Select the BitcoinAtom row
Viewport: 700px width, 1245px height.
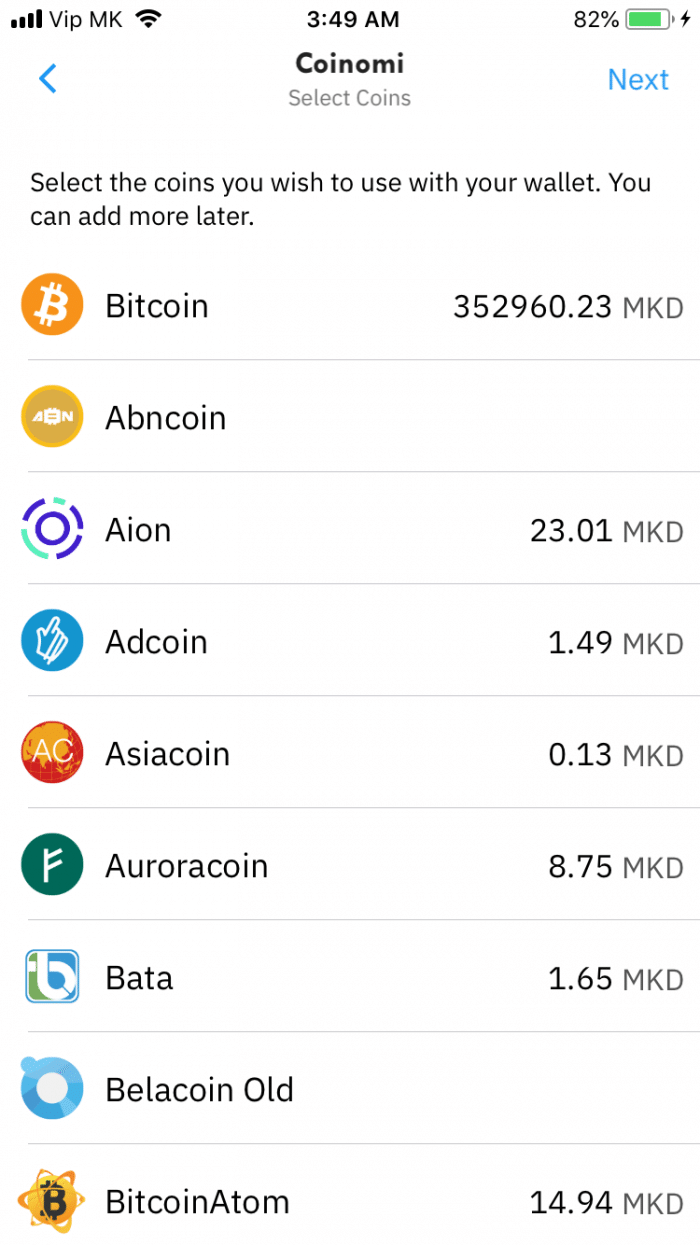coord(350,1195)
